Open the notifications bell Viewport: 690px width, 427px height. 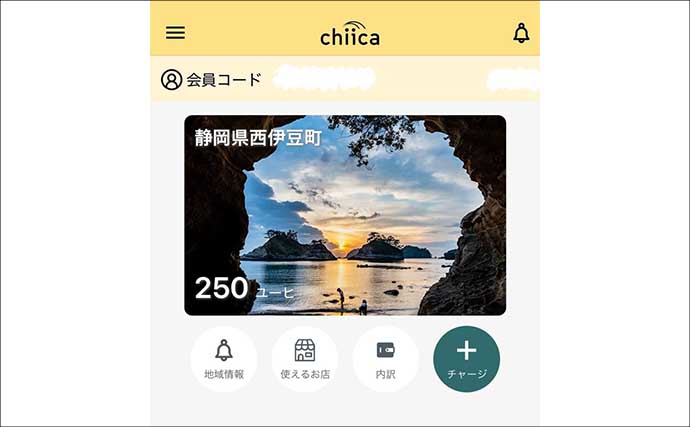point(521,33)
